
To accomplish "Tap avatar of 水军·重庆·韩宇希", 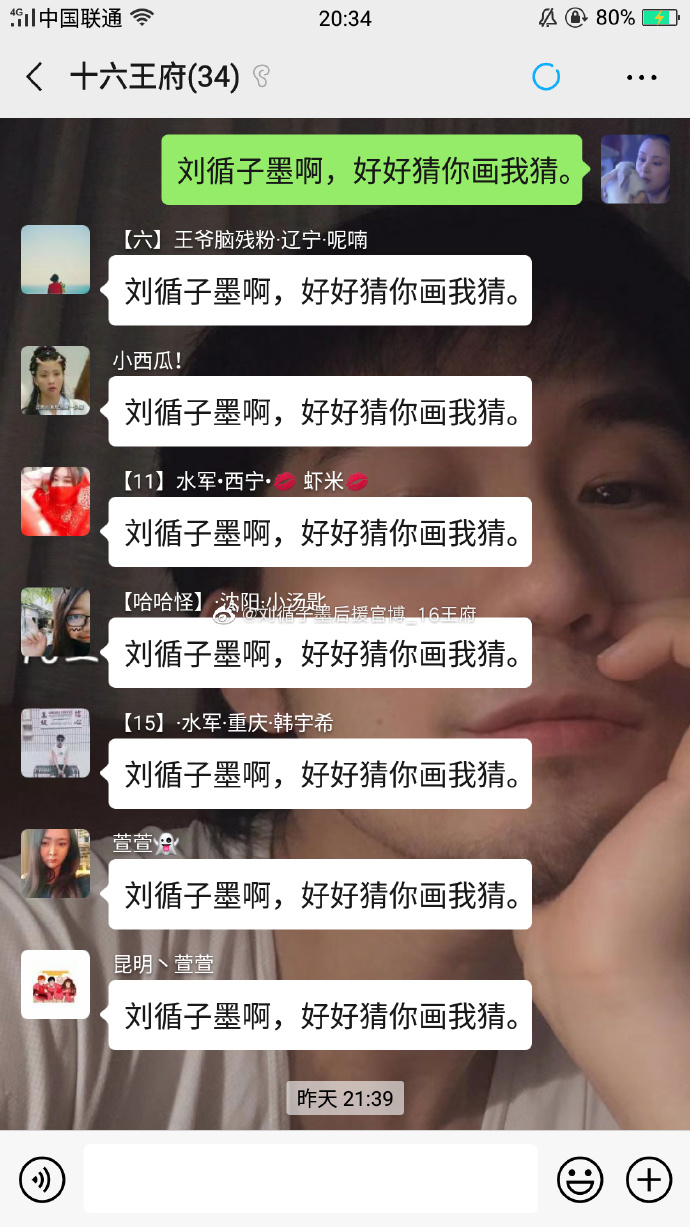I will [56, 743].
